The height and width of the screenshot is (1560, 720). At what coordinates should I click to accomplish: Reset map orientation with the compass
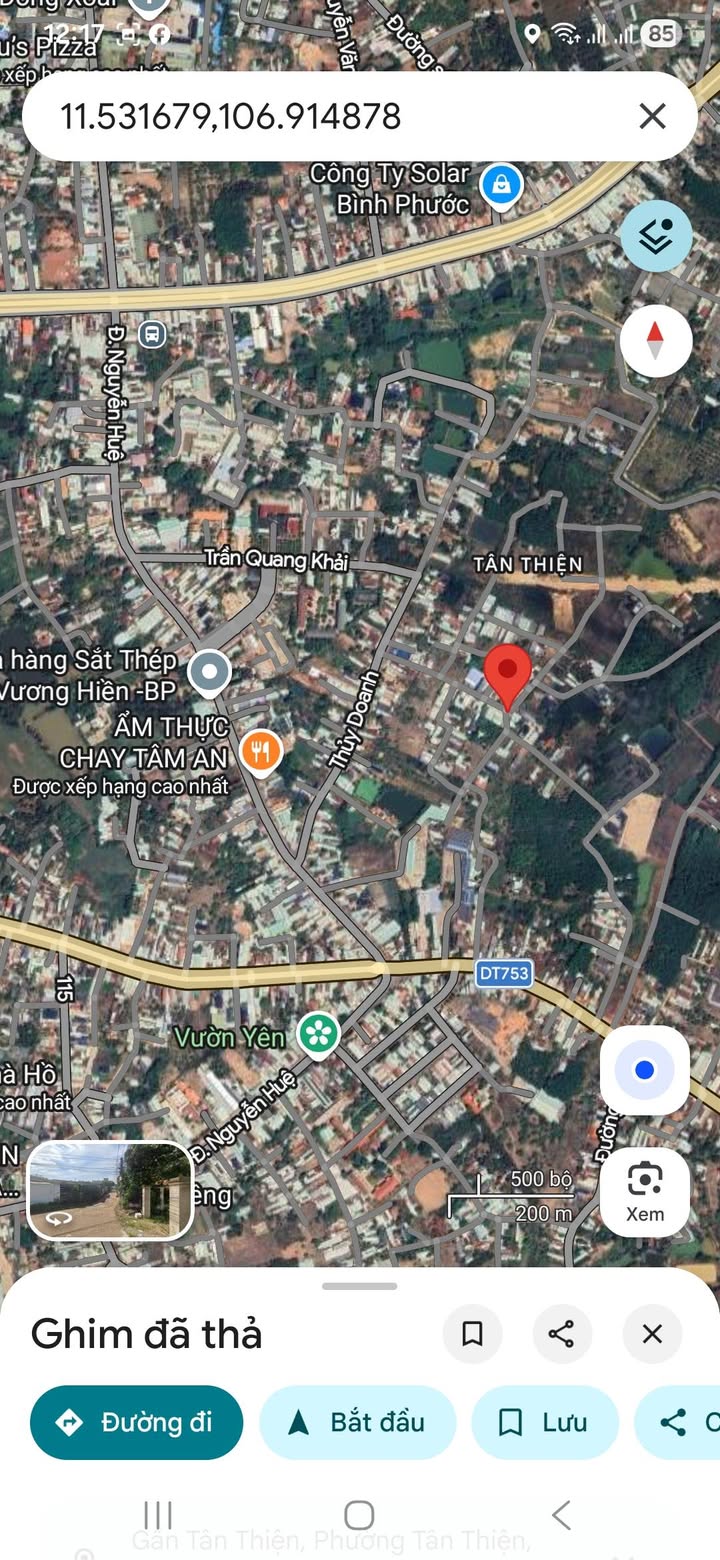coord(656,340)
